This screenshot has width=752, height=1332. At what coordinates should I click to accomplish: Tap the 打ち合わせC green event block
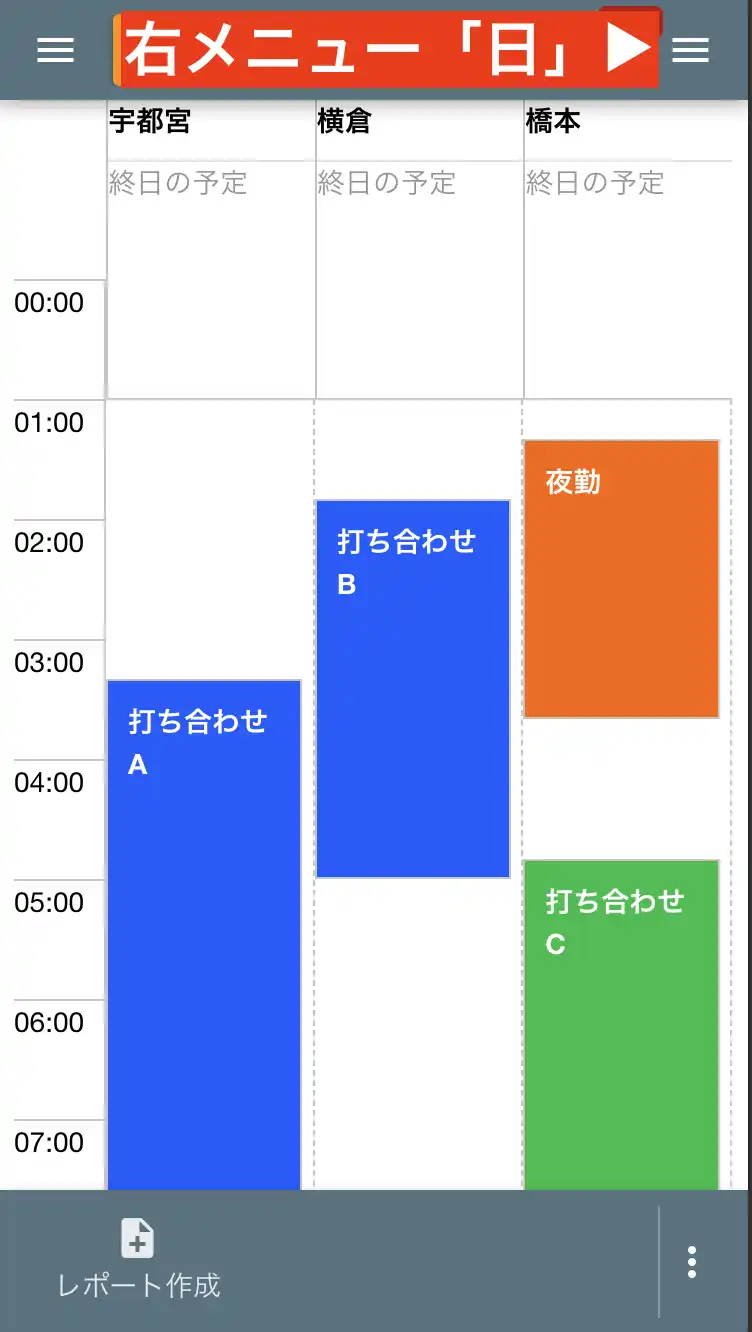click(620, 1020)
